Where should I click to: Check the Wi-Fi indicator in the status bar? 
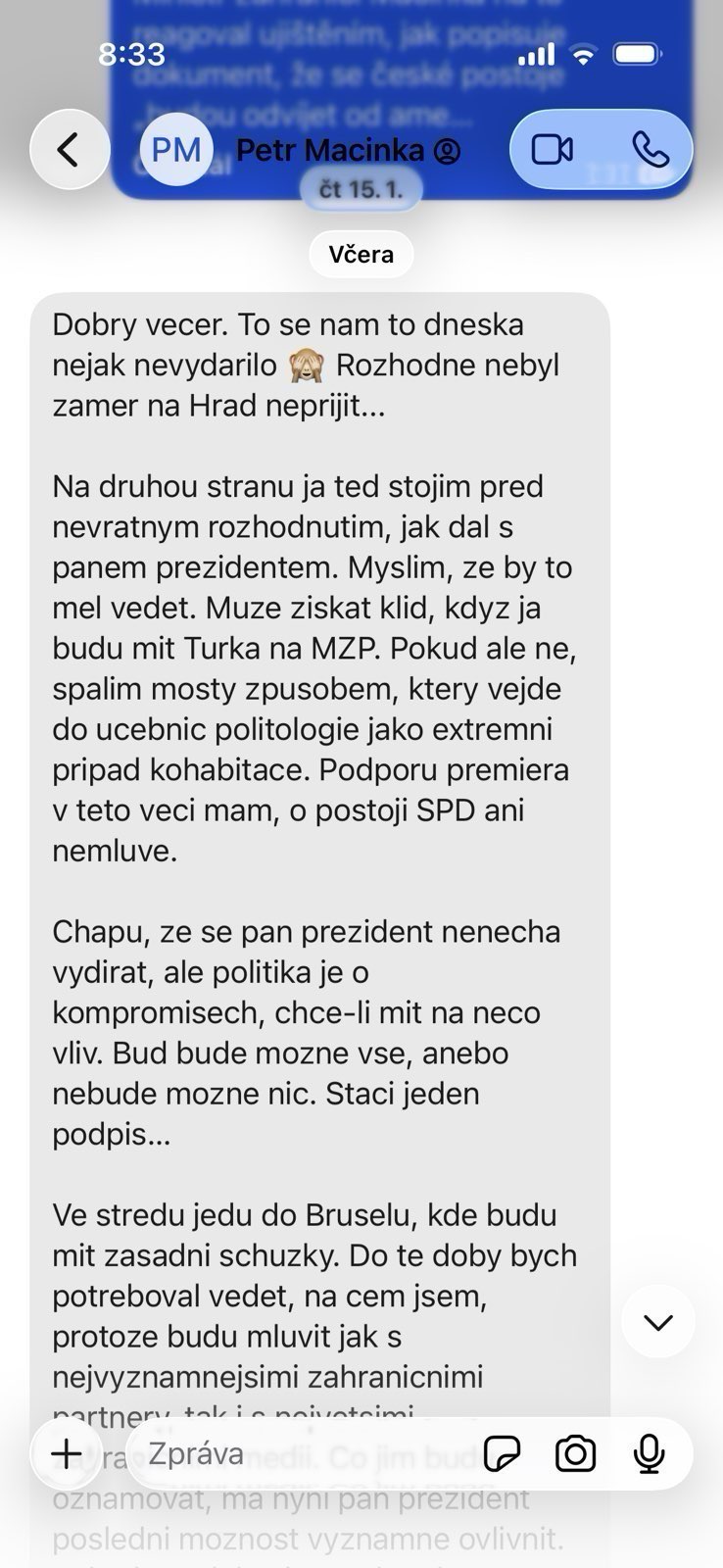585,56
